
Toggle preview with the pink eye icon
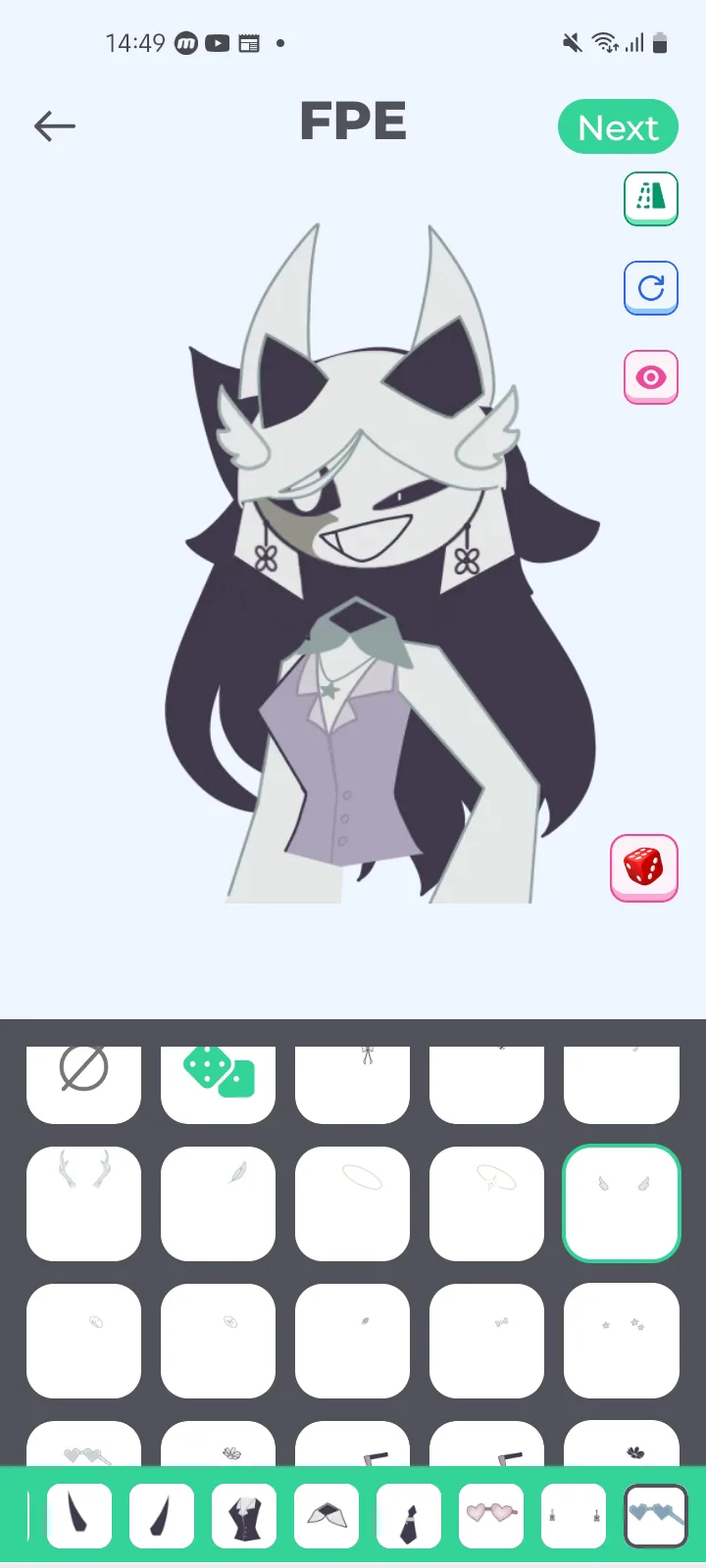click(x=651, y=377)
